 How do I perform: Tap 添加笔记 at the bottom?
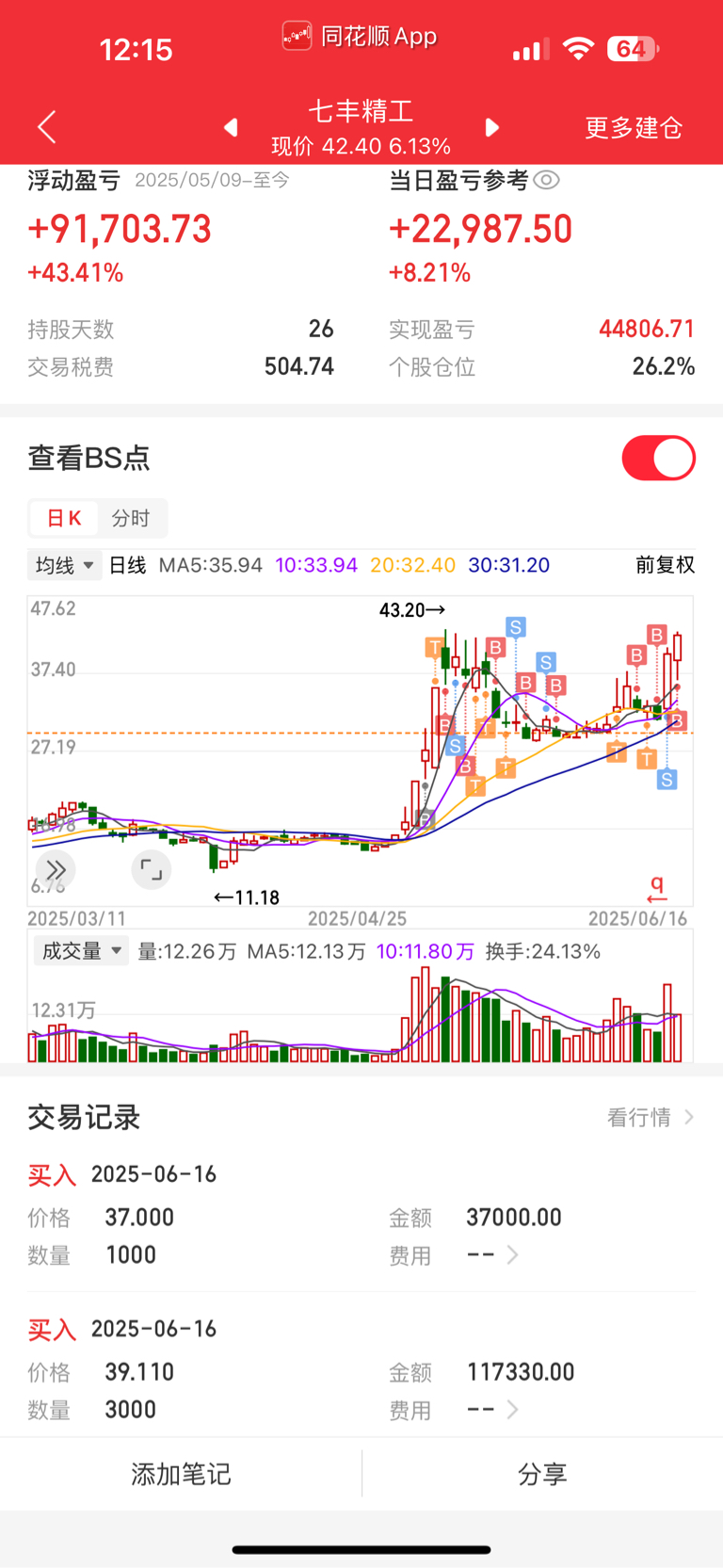pos(181,1474)
